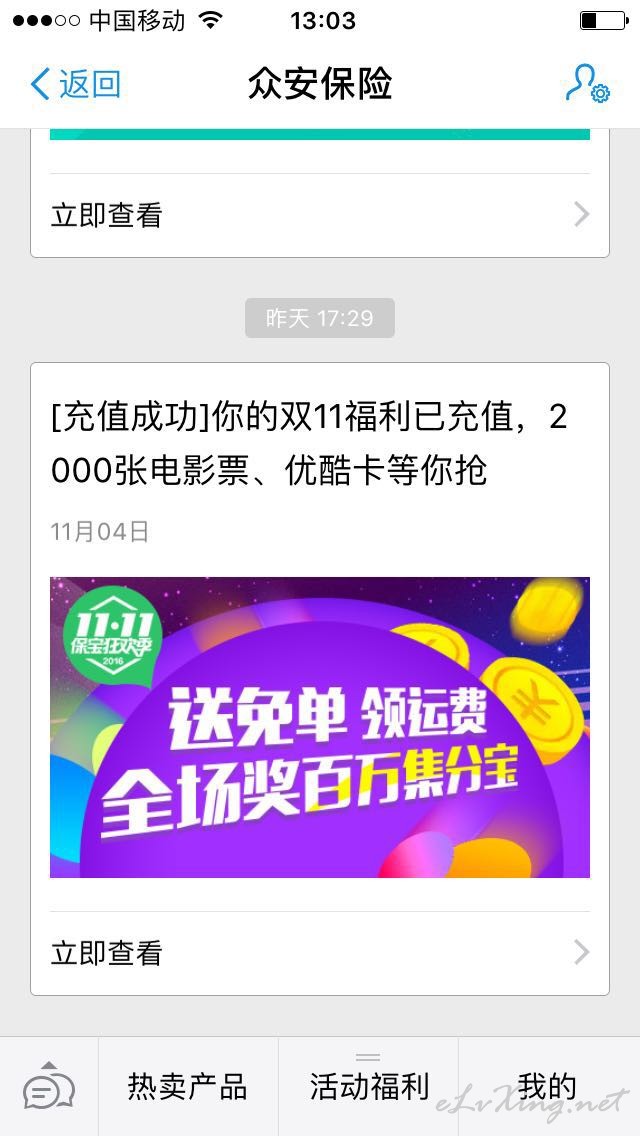Open the 我的 menu
The image size is (640, 1136).
tap(549, 1087)
